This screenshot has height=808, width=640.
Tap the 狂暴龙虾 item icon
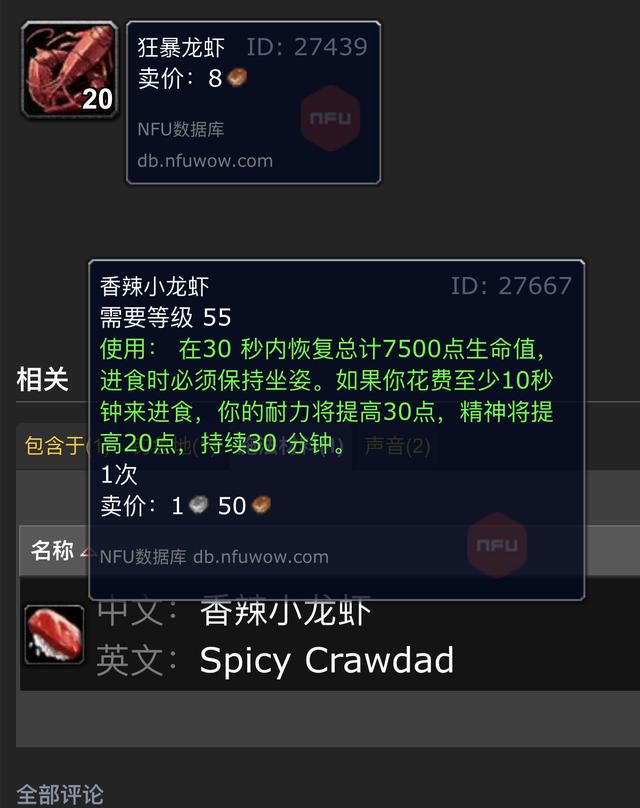69,70
